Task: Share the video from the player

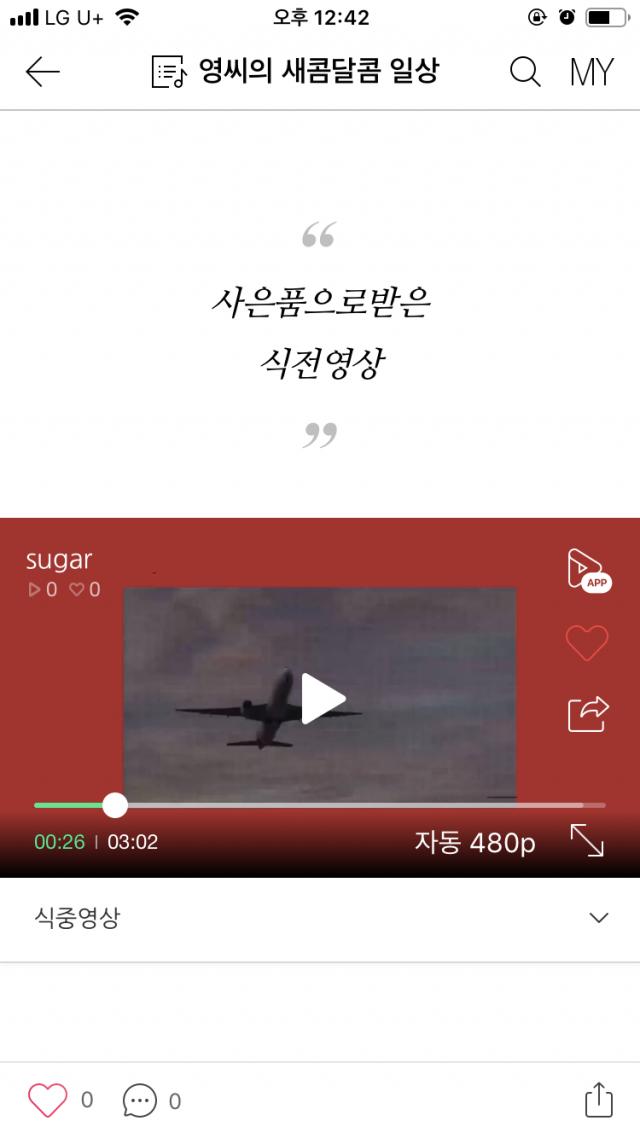Action: pyautogui.click(x=588, y=713)
